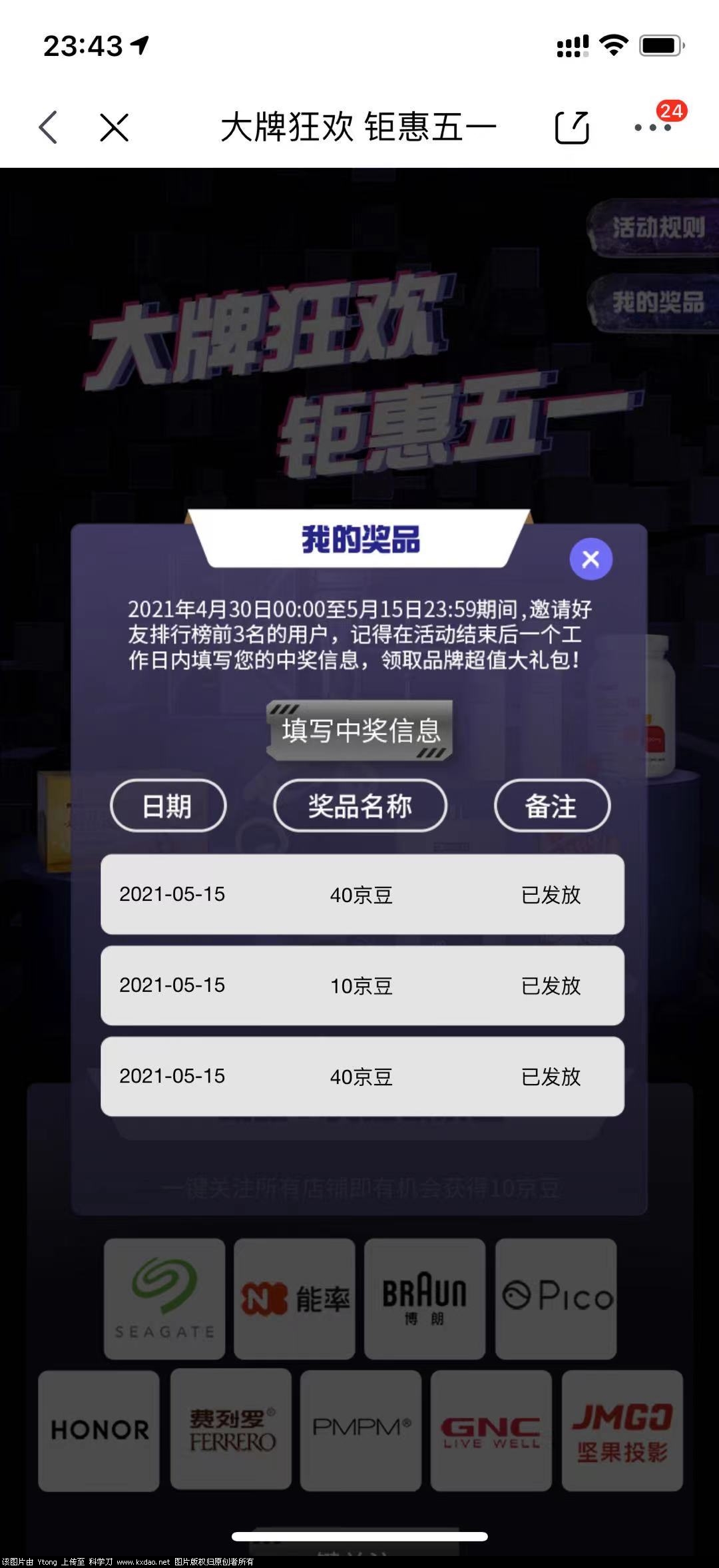719x1568 pixels.
Task: Open the 能率 brand tile
Action: (294, 1298)
